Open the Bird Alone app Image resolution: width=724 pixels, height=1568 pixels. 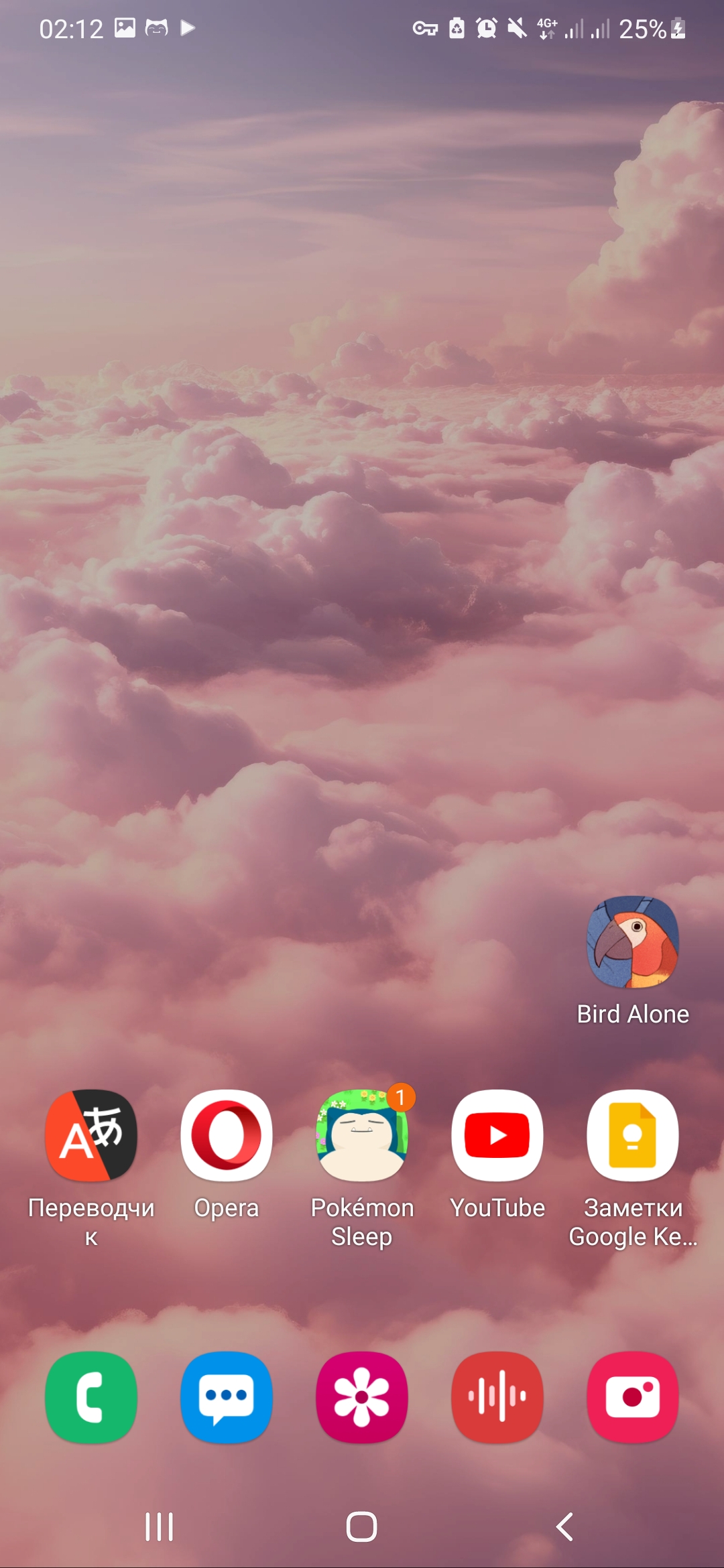coord(632,942)
